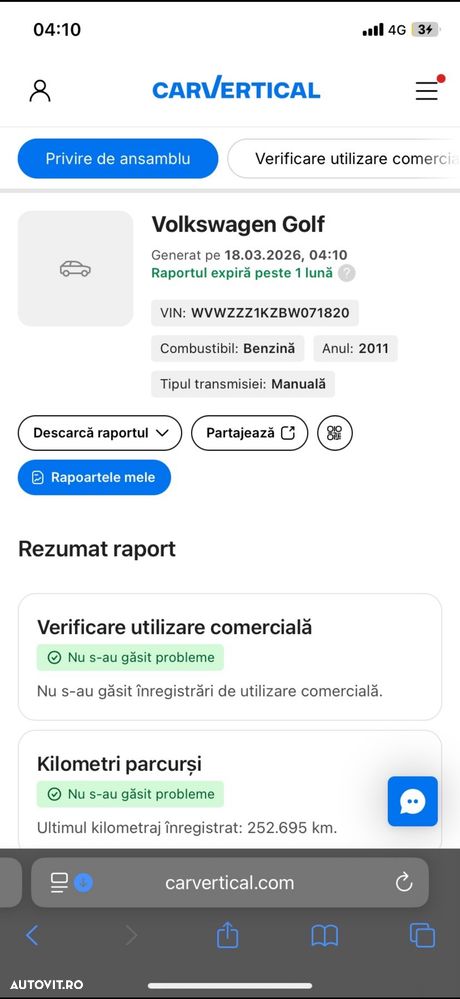Open the browser share sheet
This screenshot has height=999, width=460.
pyautogui.click(x=227, y=935)
